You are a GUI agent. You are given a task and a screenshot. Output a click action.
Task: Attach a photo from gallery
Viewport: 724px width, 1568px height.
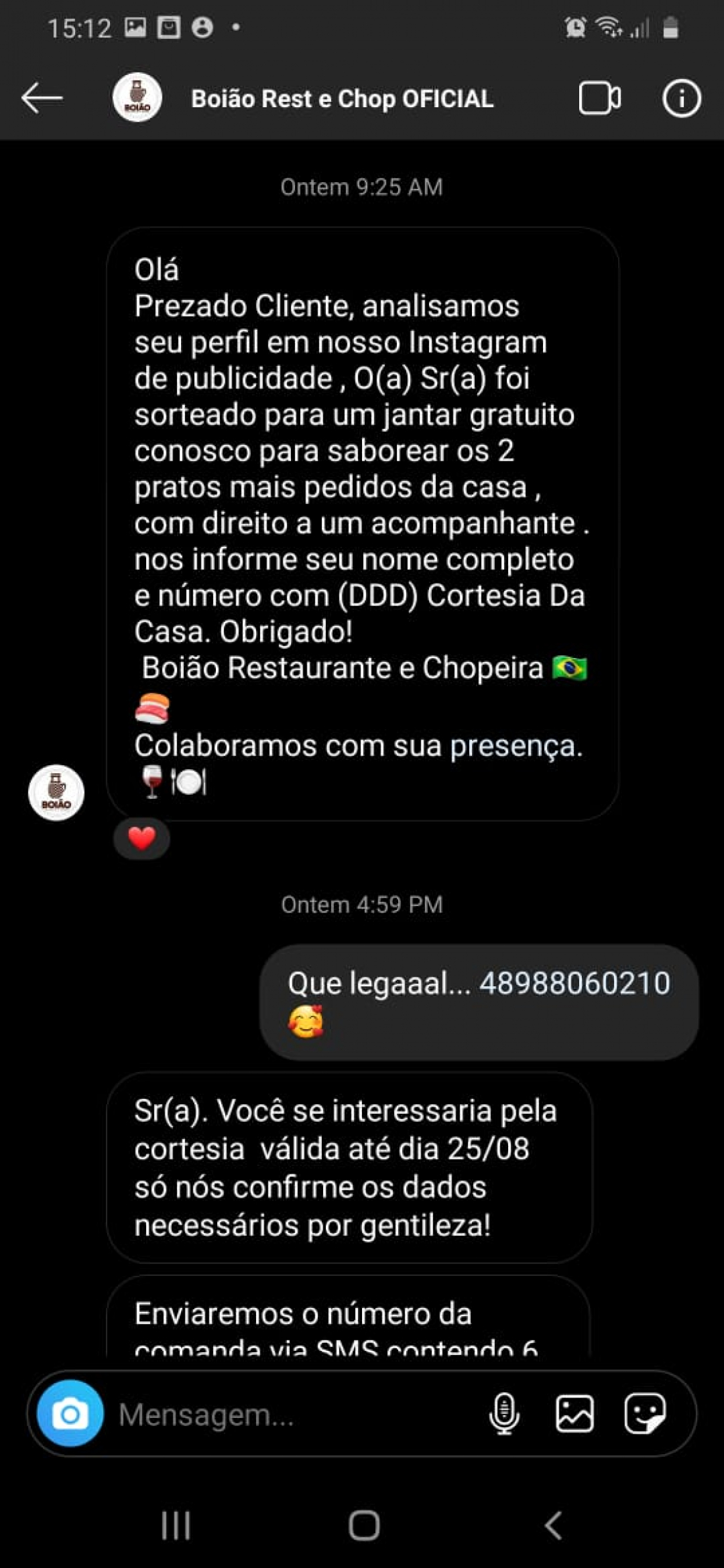(575, 1413)
